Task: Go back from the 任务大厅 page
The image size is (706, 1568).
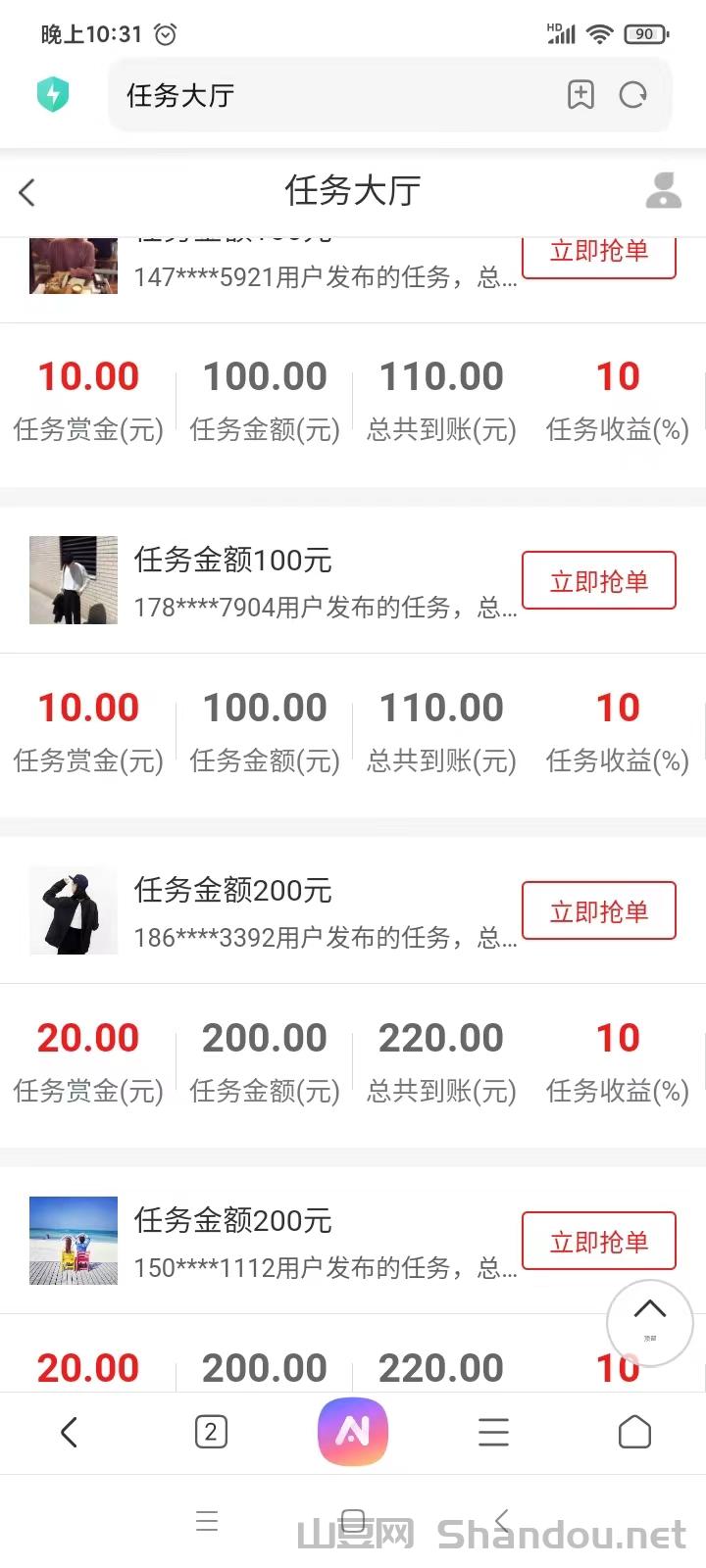Action: (x=27, y=192)
